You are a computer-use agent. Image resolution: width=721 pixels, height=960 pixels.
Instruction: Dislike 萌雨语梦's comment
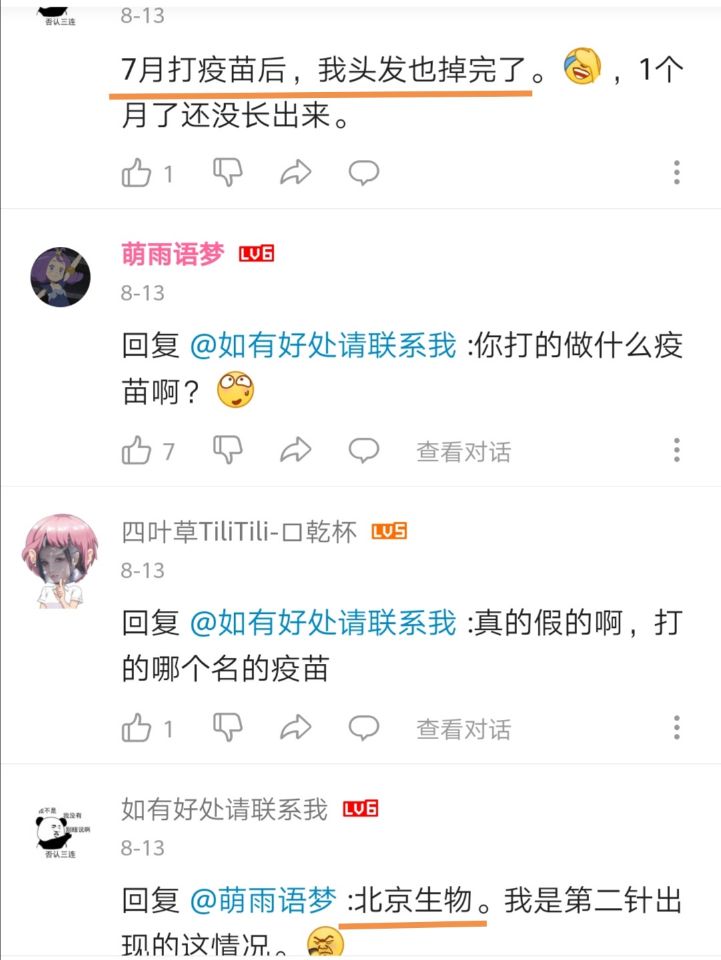tap(228, 450)
